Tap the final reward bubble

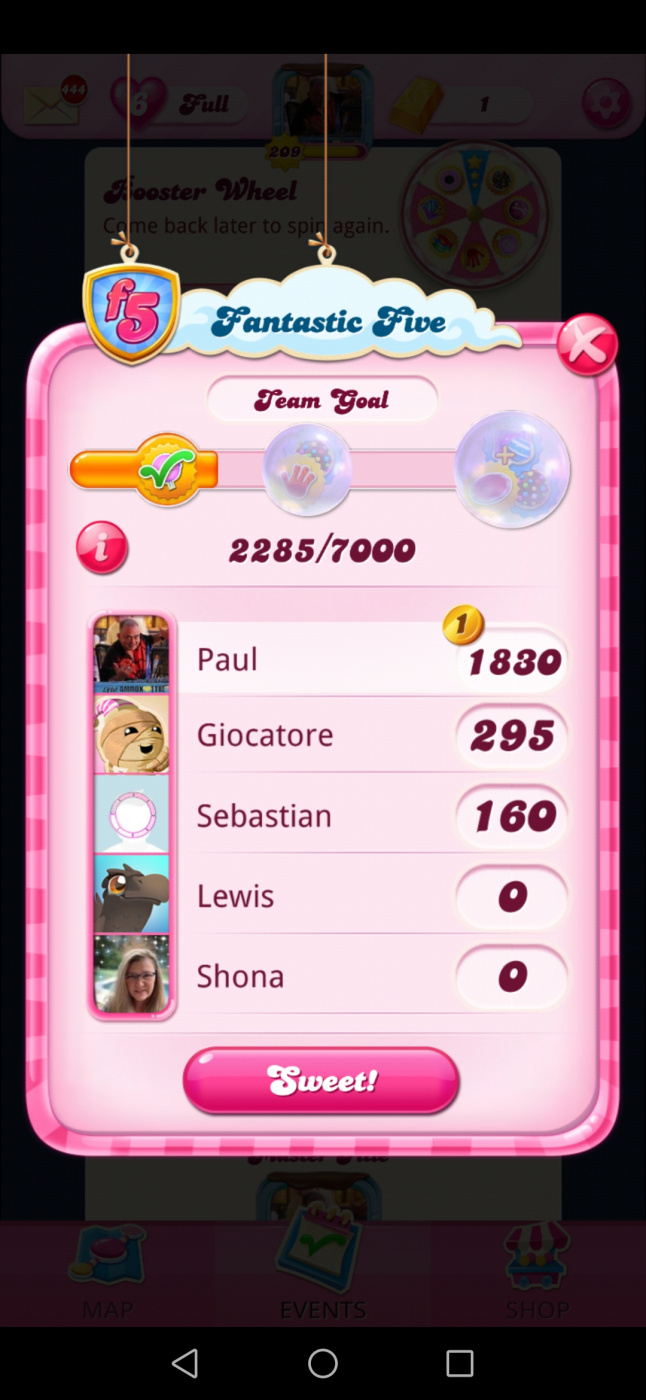[x=512, y=469]
